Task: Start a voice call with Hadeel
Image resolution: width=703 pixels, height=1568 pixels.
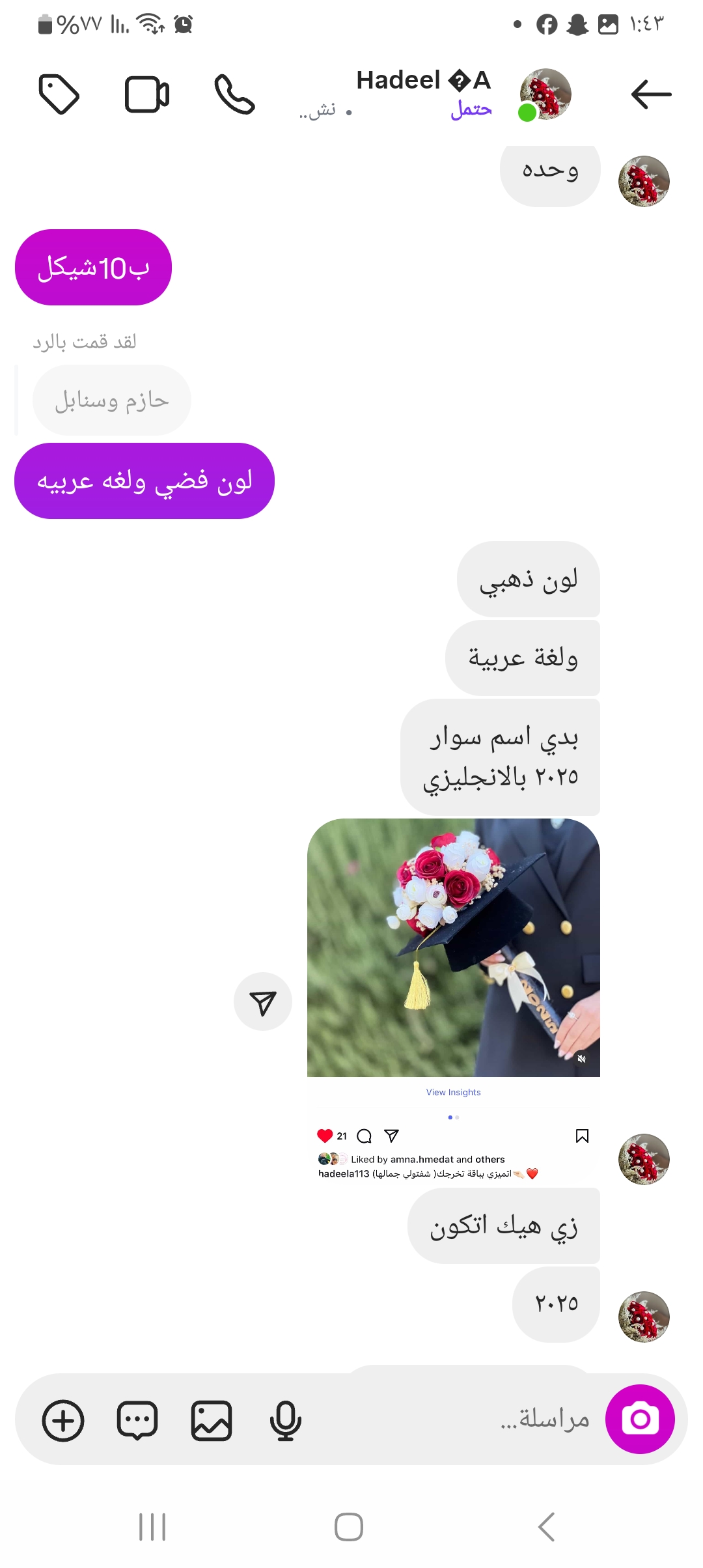Action: pyautogui.click(x=234, y=94)
